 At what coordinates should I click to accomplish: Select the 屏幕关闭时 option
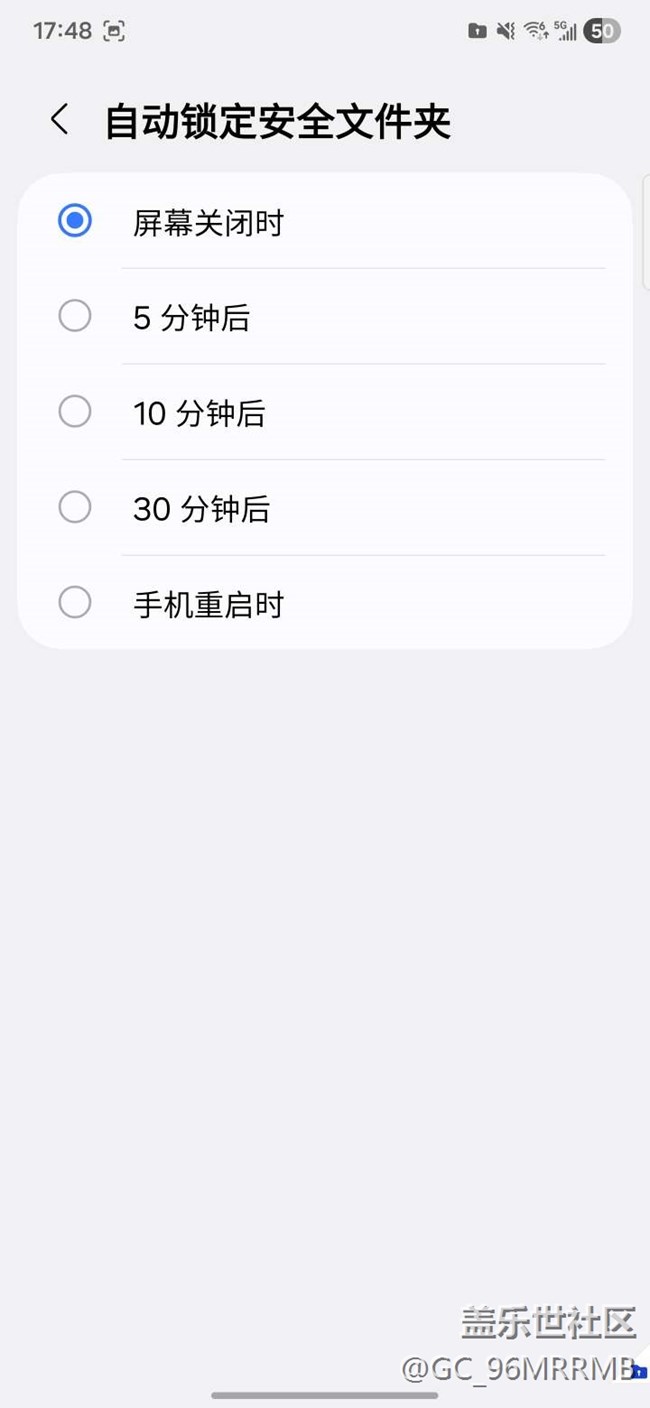click(x=75, y=221)
